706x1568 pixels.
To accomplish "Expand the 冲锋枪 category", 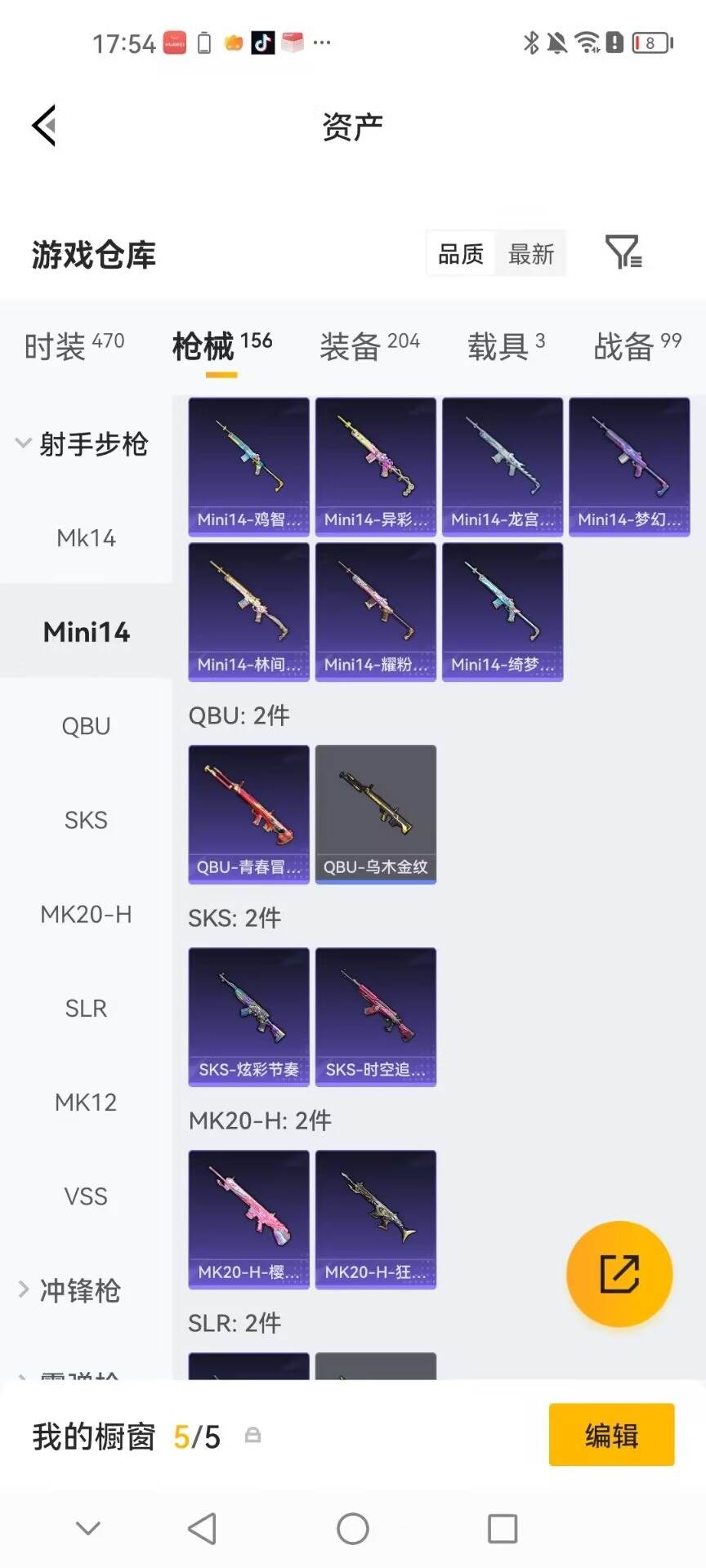I will pos(70,1290).
